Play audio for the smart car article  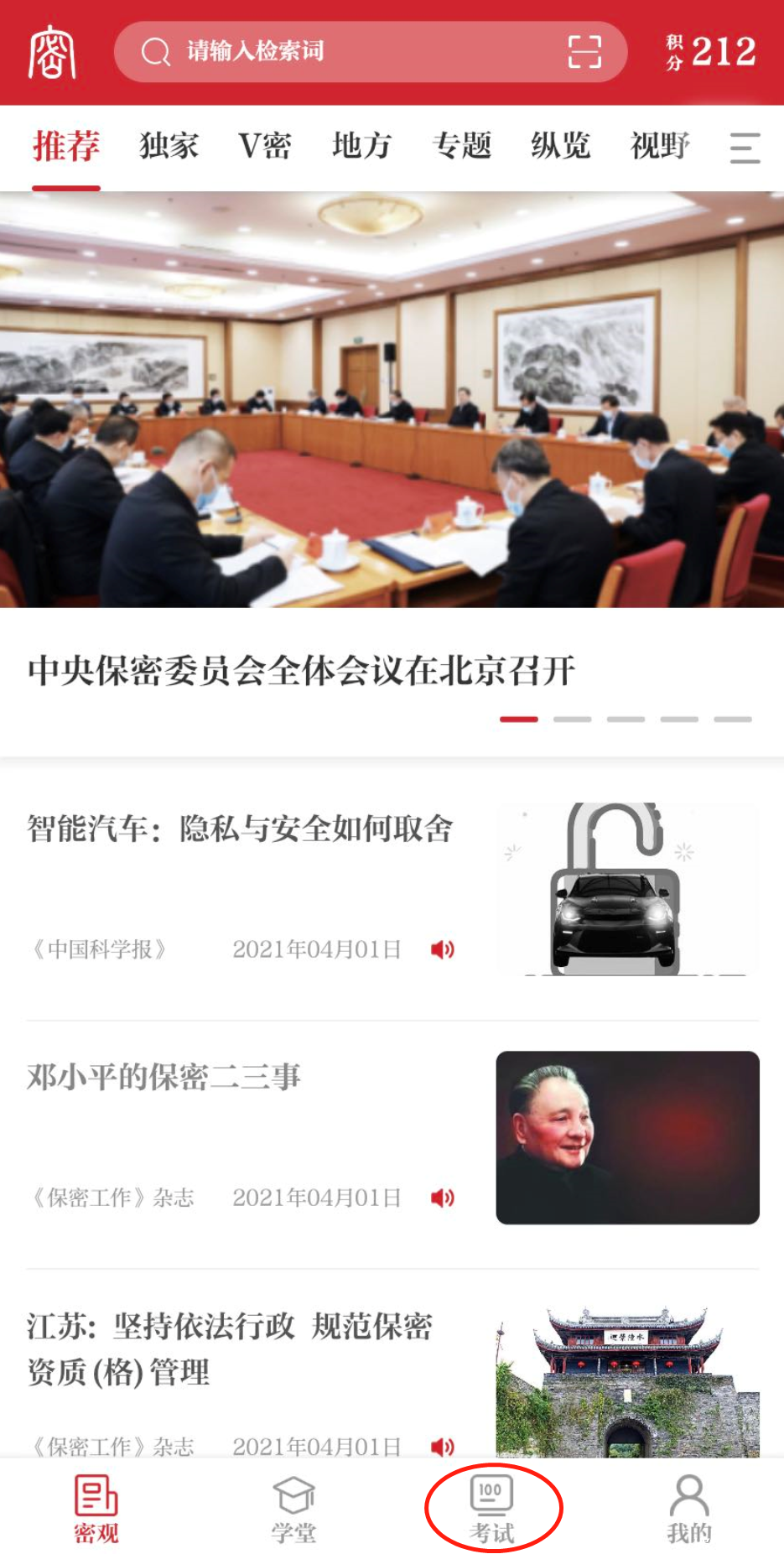tap(443, 949)
